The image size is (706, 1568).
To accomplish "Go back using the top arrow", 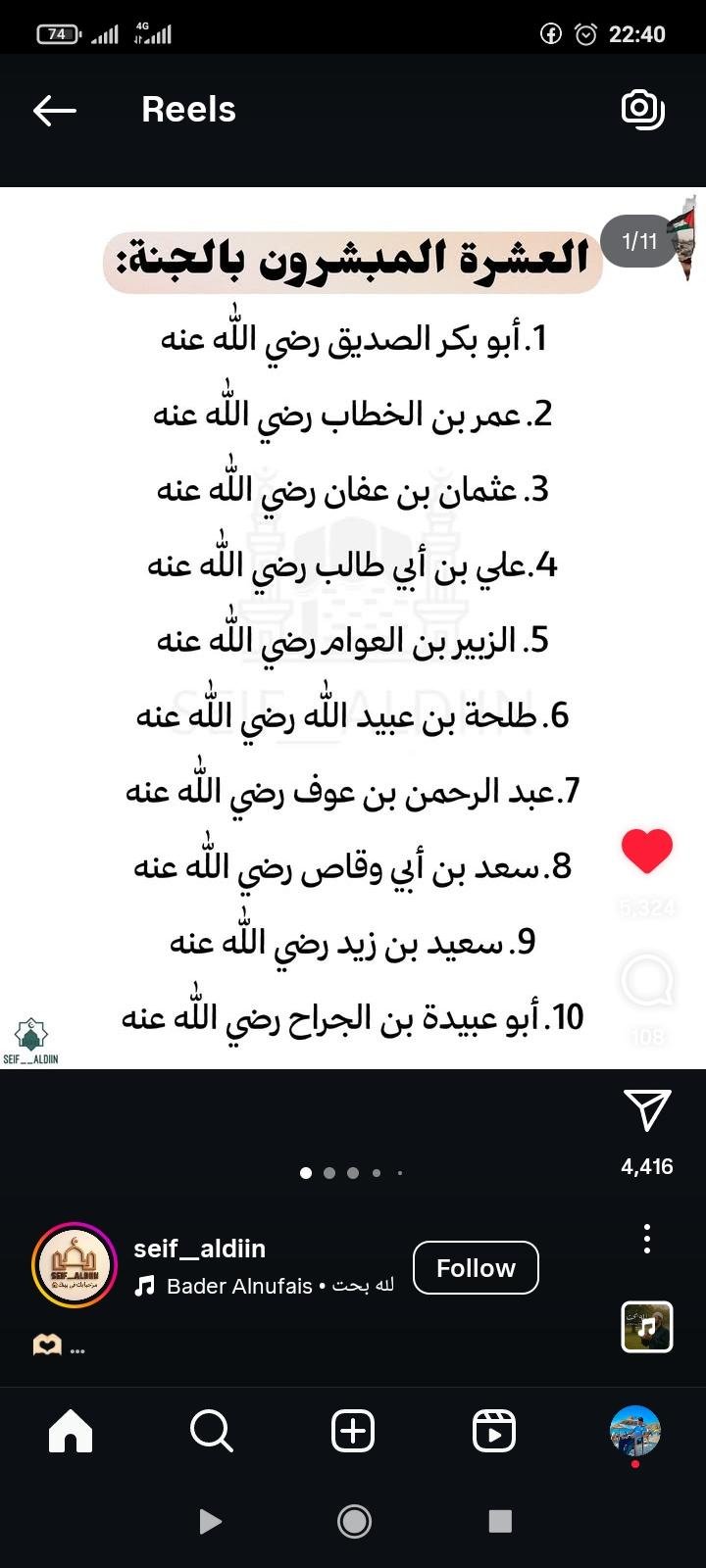I will click(55, 111).
